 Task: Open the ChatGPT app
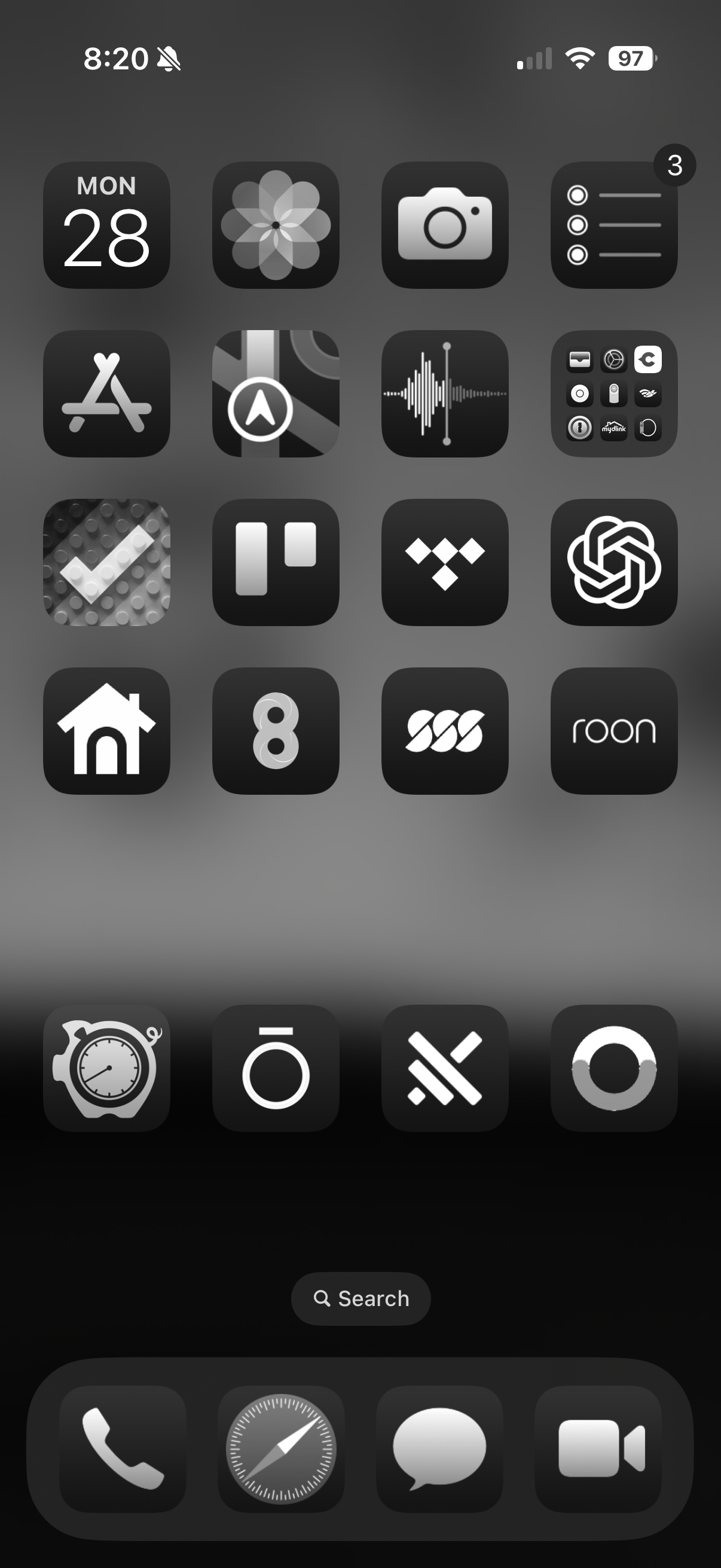click(614, 562)
